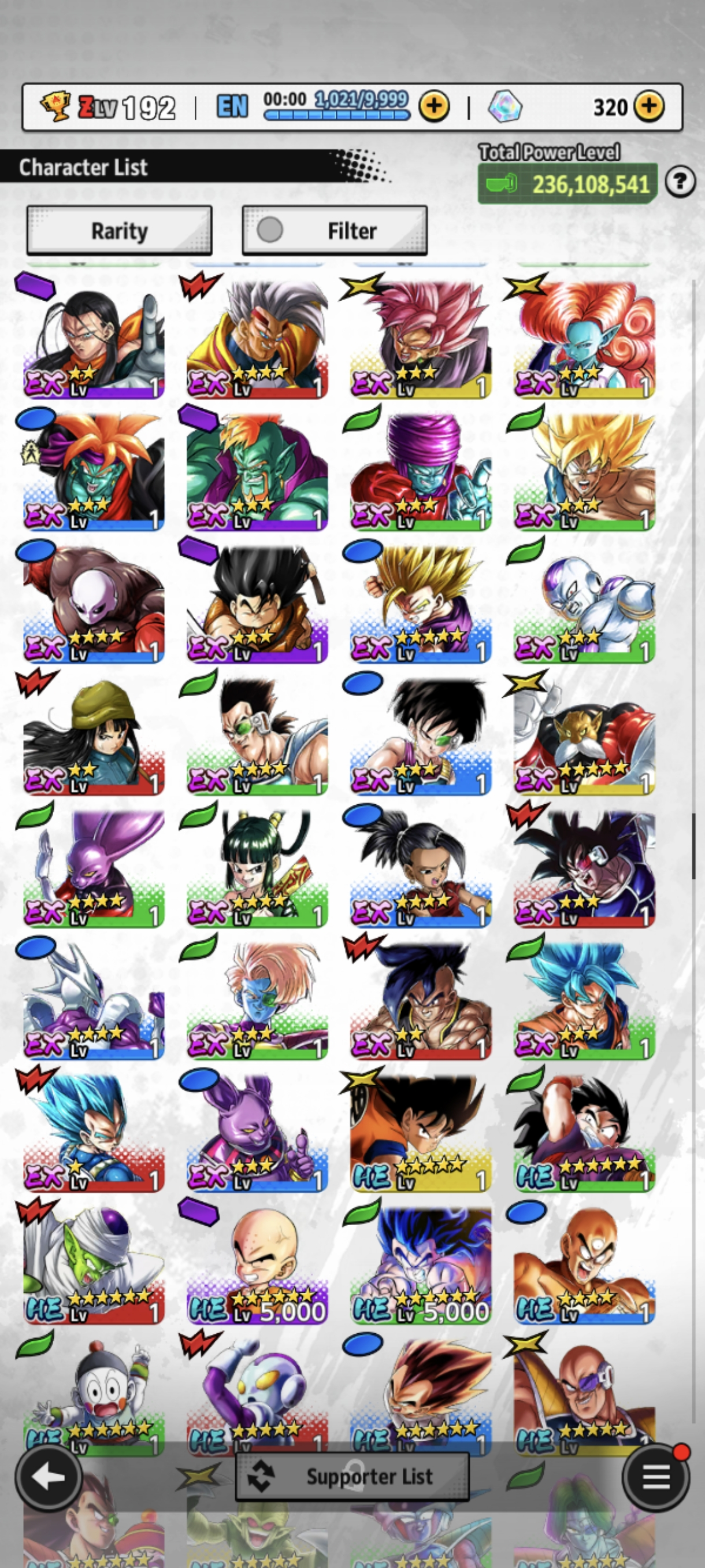The width and height of the screenshot is (705, 1568).
Task: Open the Rarity sort button
Action: 119,231
